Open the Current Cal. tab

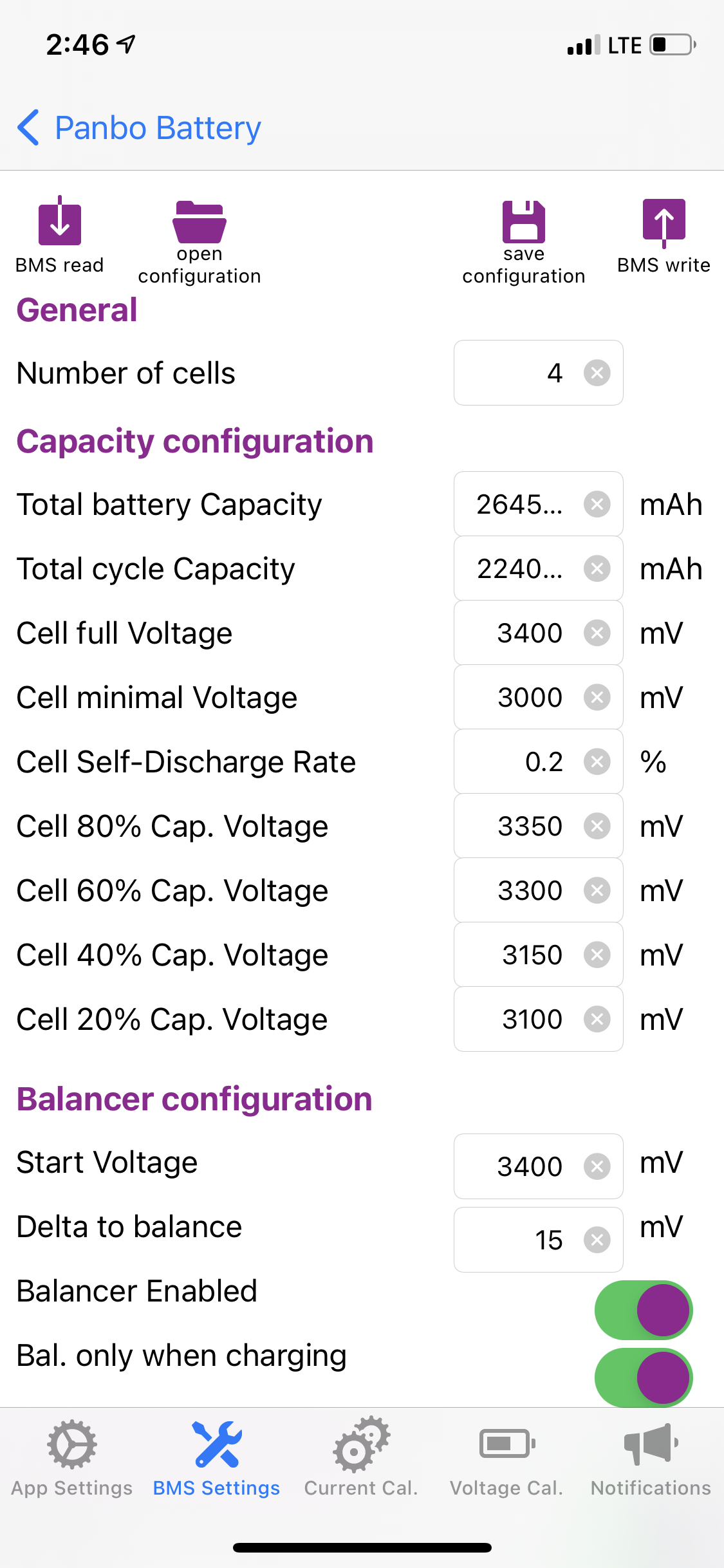[361, 1458]
